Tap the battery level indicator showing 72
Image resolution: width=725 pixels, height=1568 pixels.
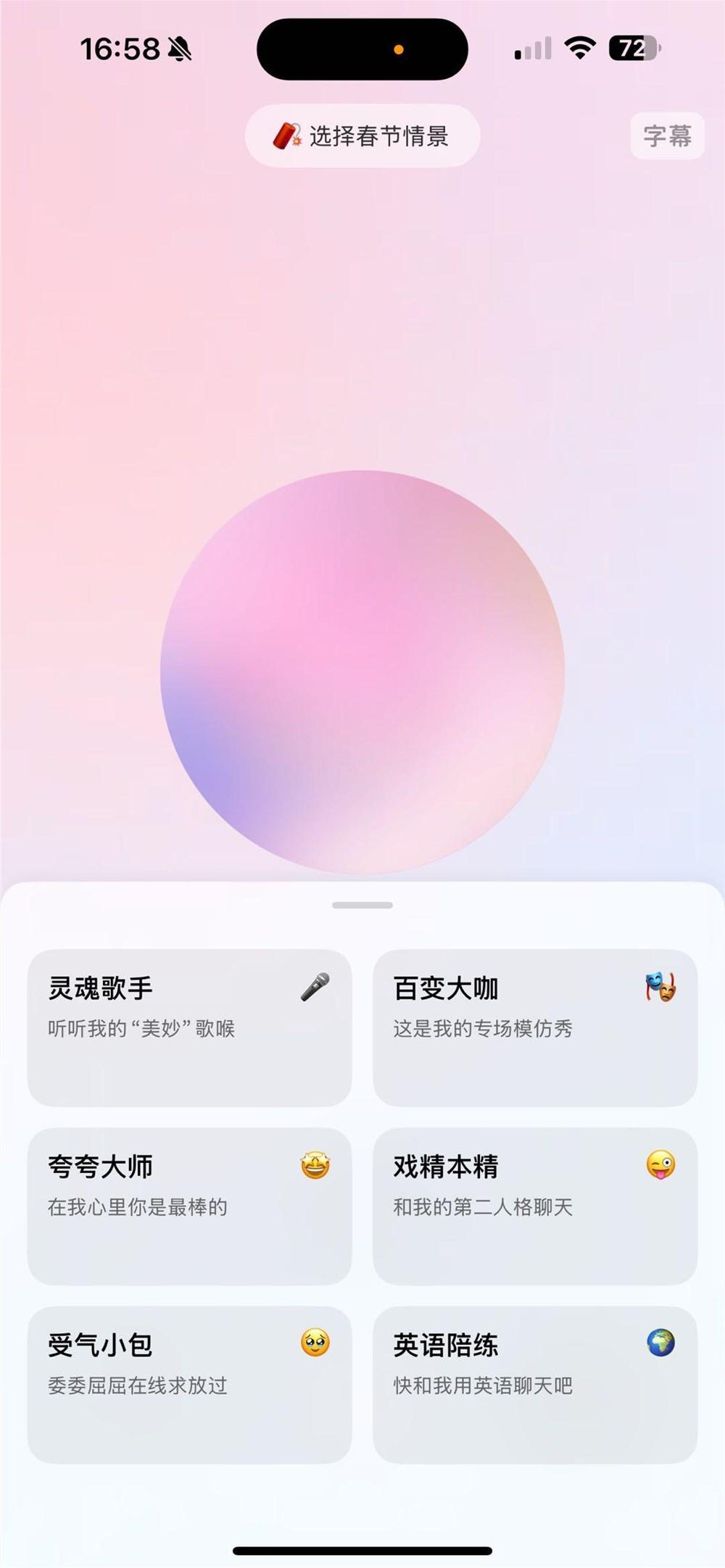631,46
